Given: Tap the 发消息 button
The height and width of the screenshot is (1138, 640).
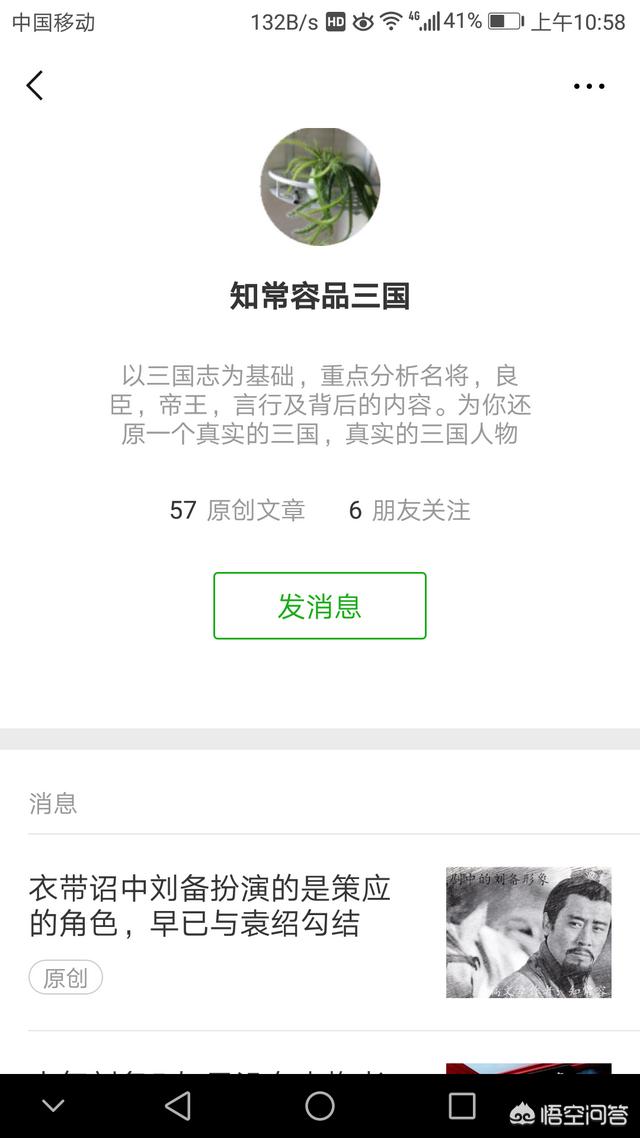Looking at the screenshot, I should (320, 606).
